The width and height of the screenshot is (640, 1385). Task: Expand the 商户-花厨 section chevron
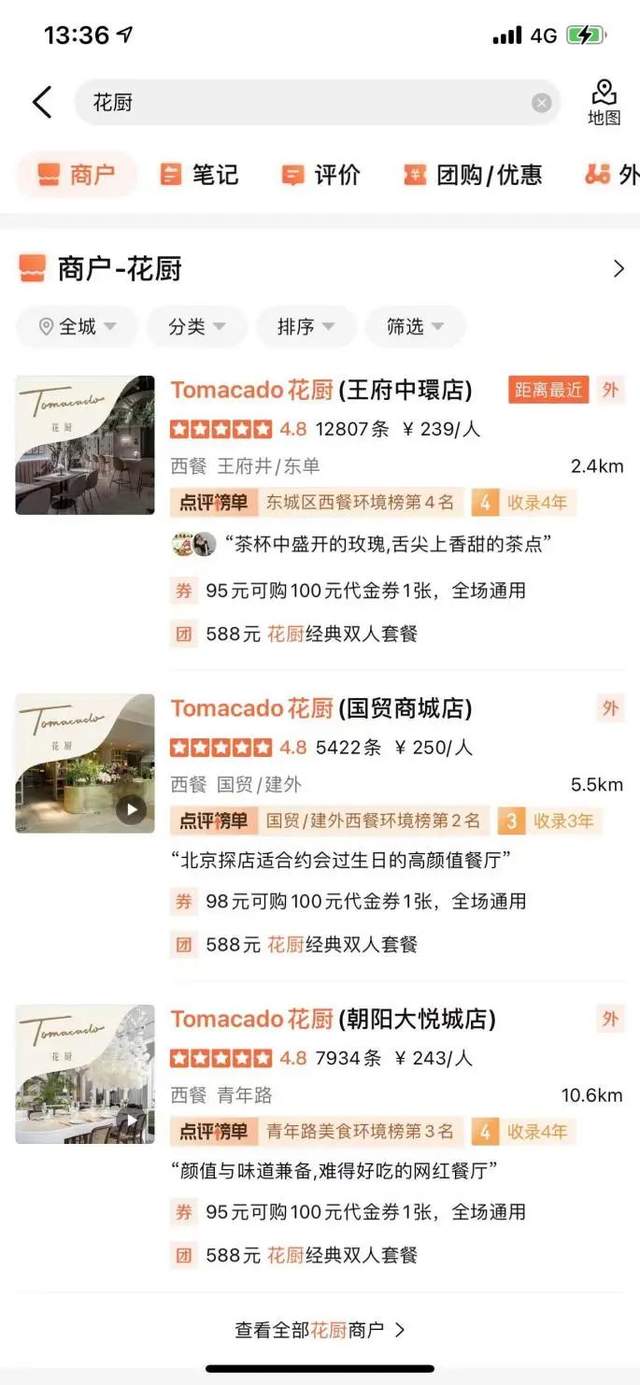618,268
